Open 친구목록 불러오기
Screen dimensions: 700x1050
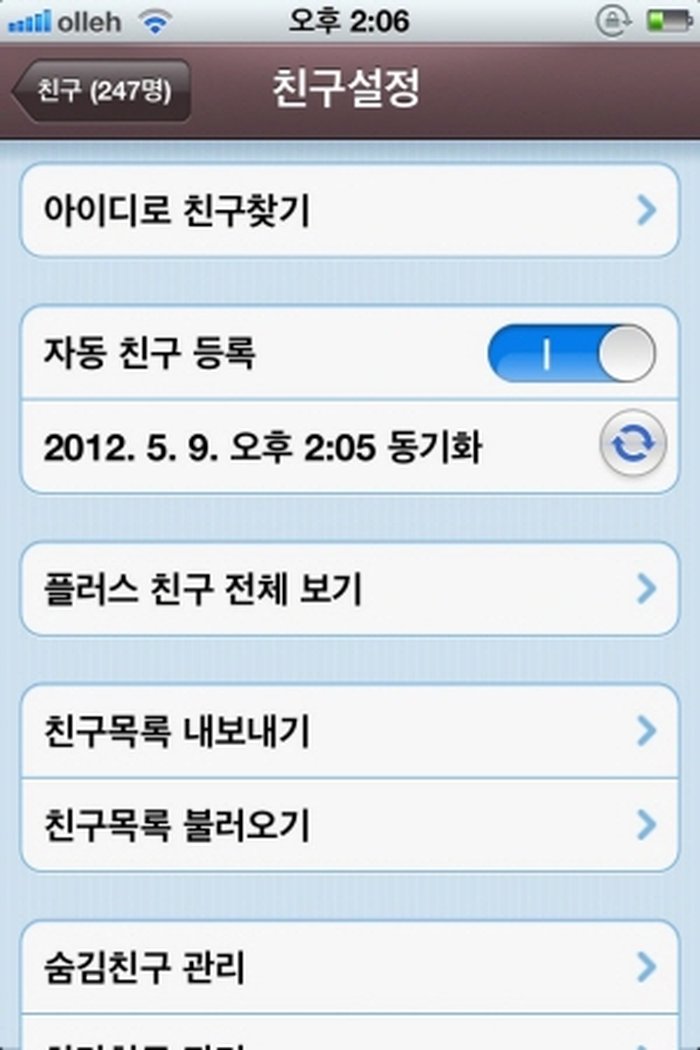(350, 825)
